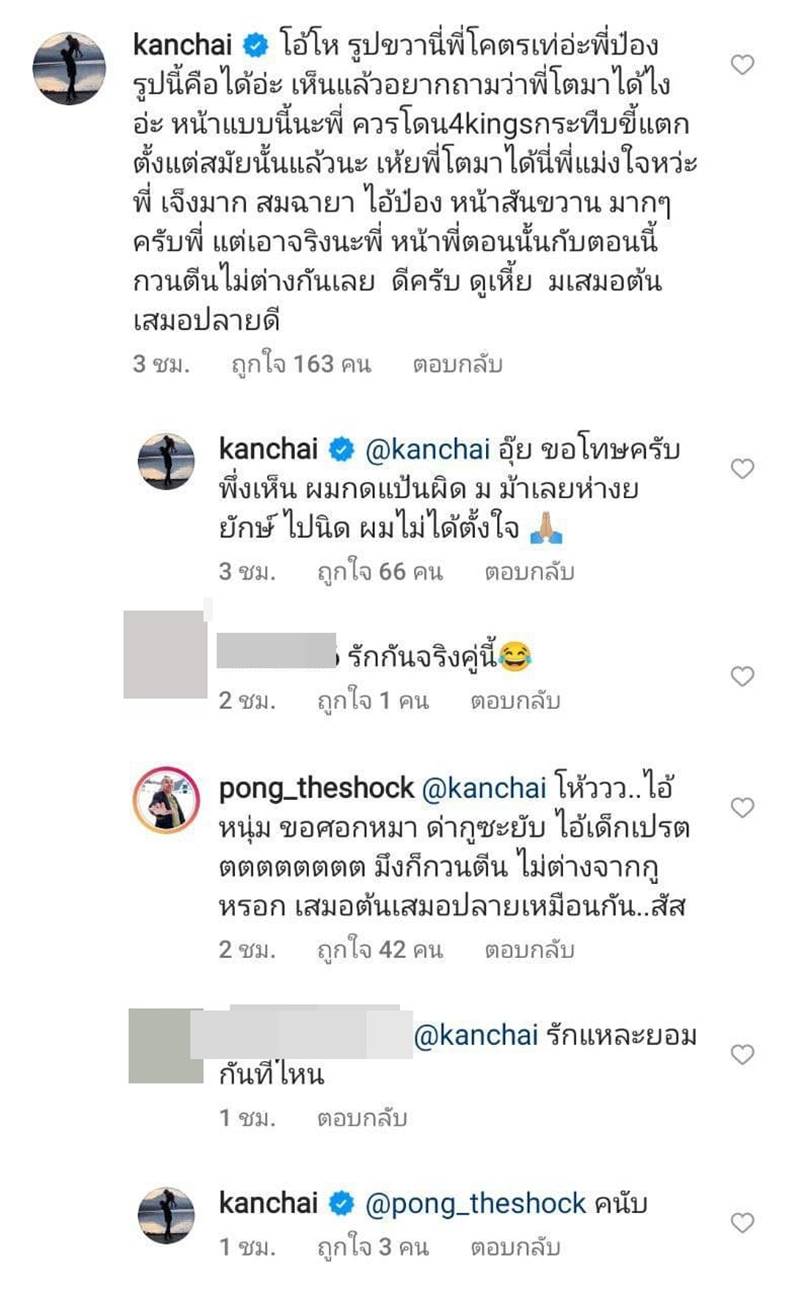Like kanchai's reply คนับ
This screenshot has height=1296, width=800.
741,1222
